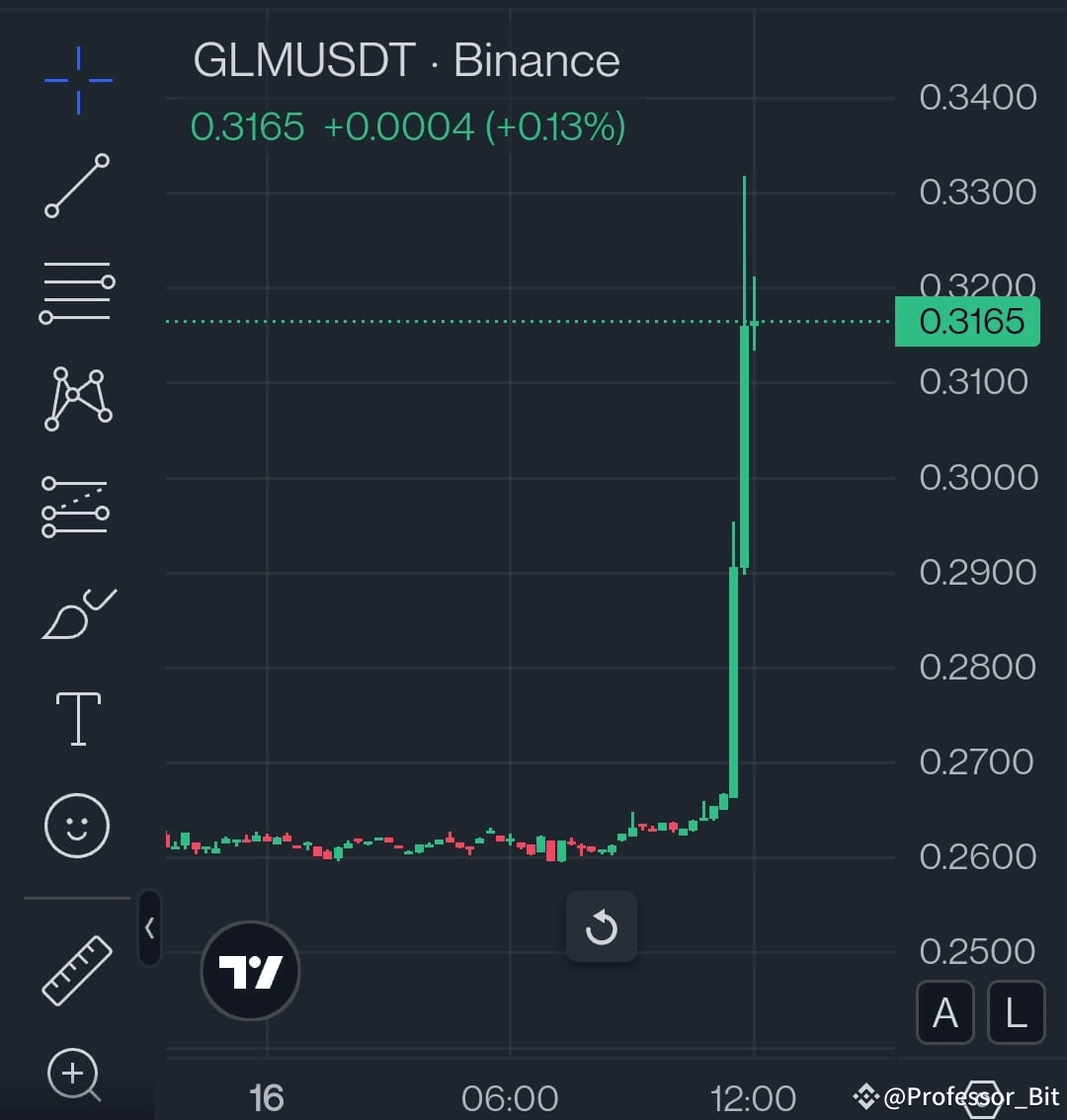Viewport: 1067px width, 1120px height.
Task: Open the emoji sticker tool
Action: click(x=77, y=826)
